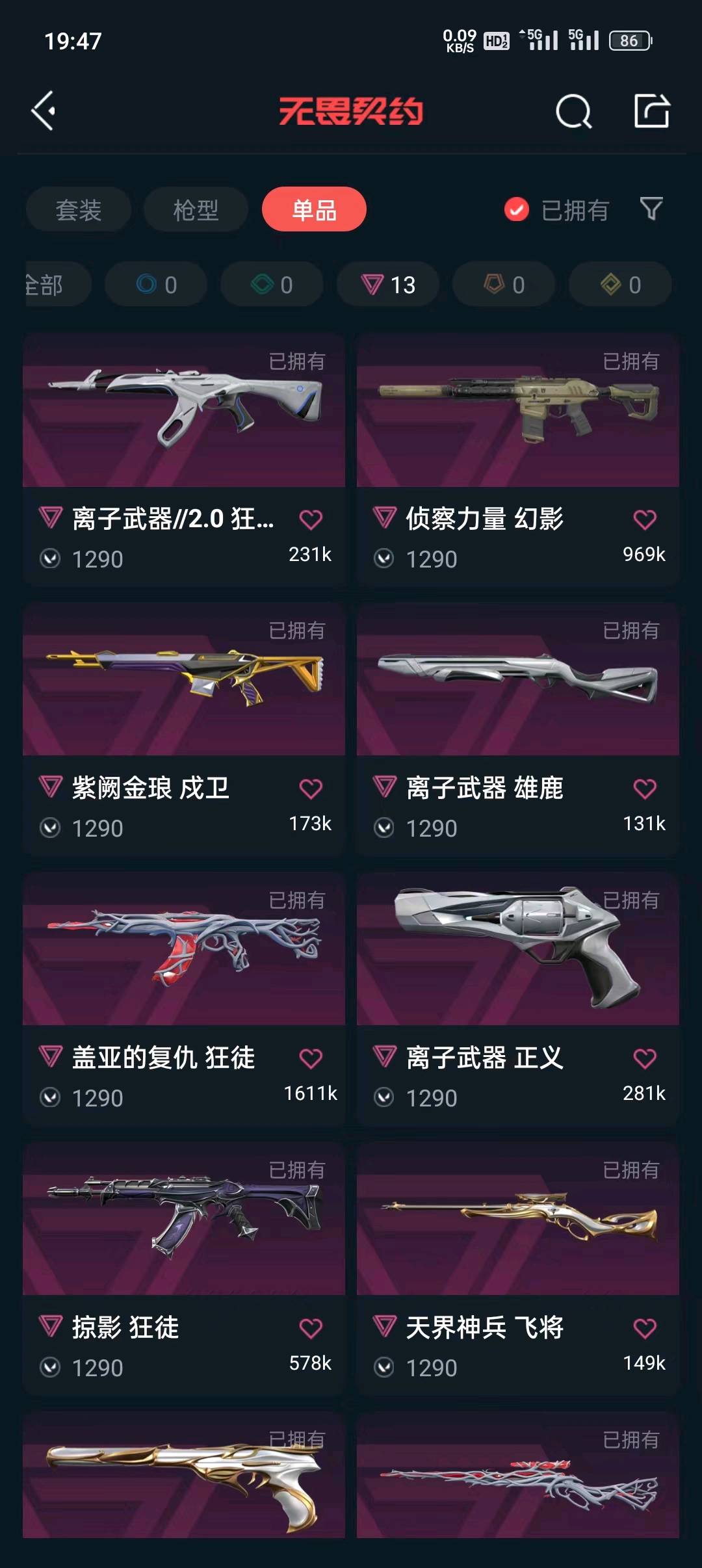
Task: Like the 盖亚的复仇 狂徒 skin
Action: [x=311, y=1058]
